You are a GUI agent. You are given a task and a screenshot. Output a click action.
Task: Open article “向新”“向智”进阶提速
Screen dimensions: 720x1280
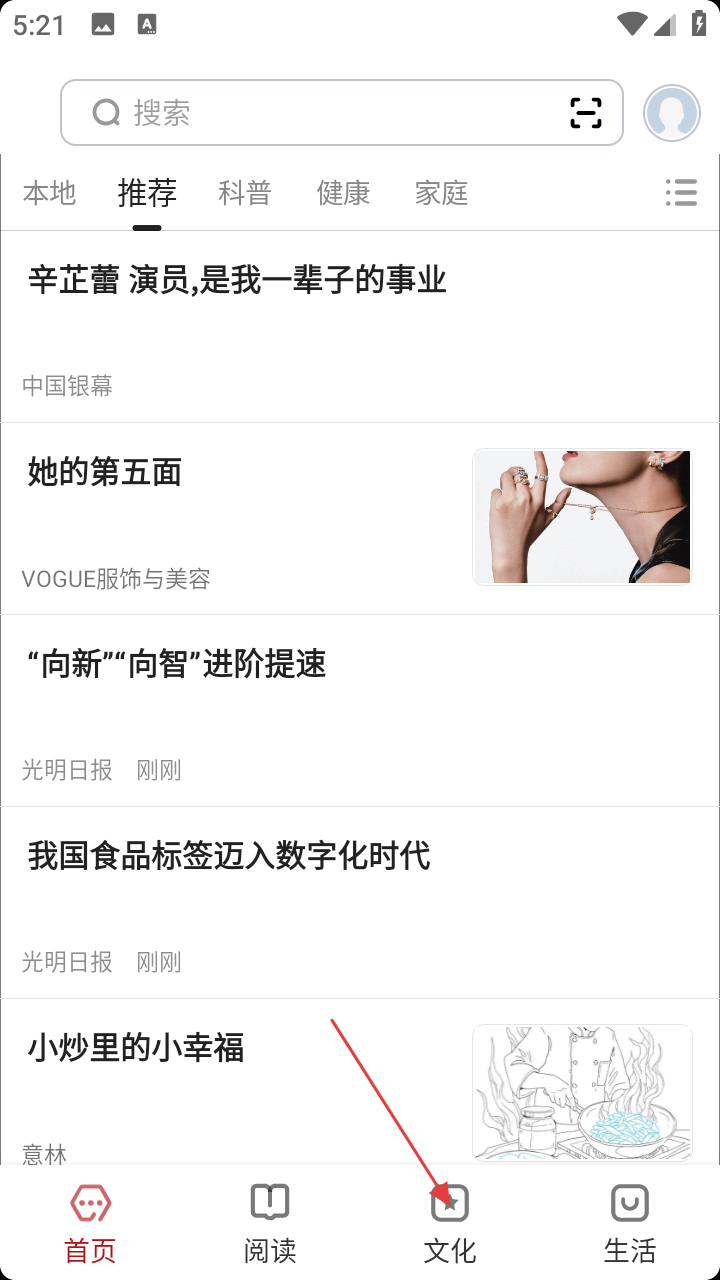(x=177, y=665)
